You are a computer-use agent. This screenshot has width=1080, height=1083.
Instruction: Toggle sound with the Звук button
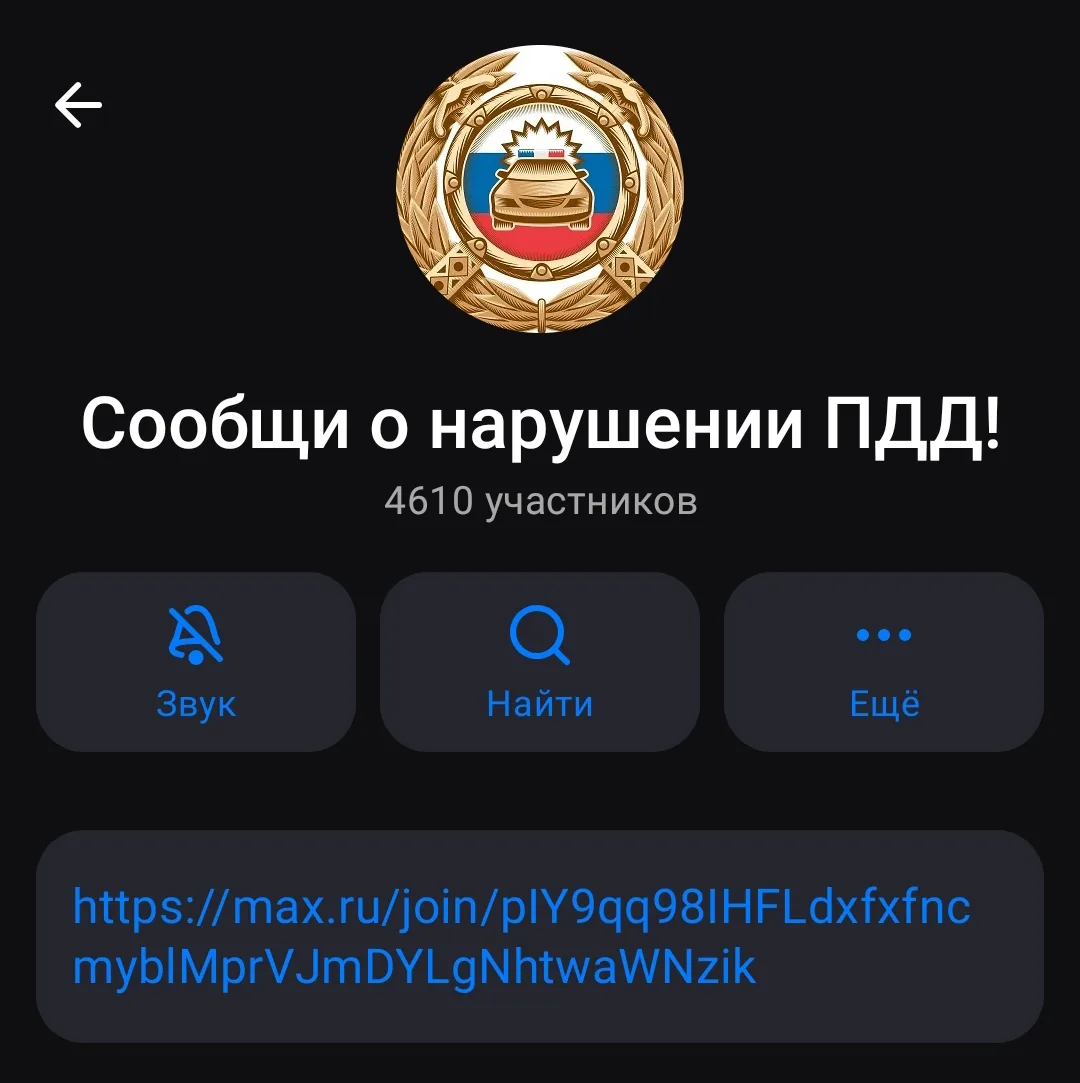196,662
